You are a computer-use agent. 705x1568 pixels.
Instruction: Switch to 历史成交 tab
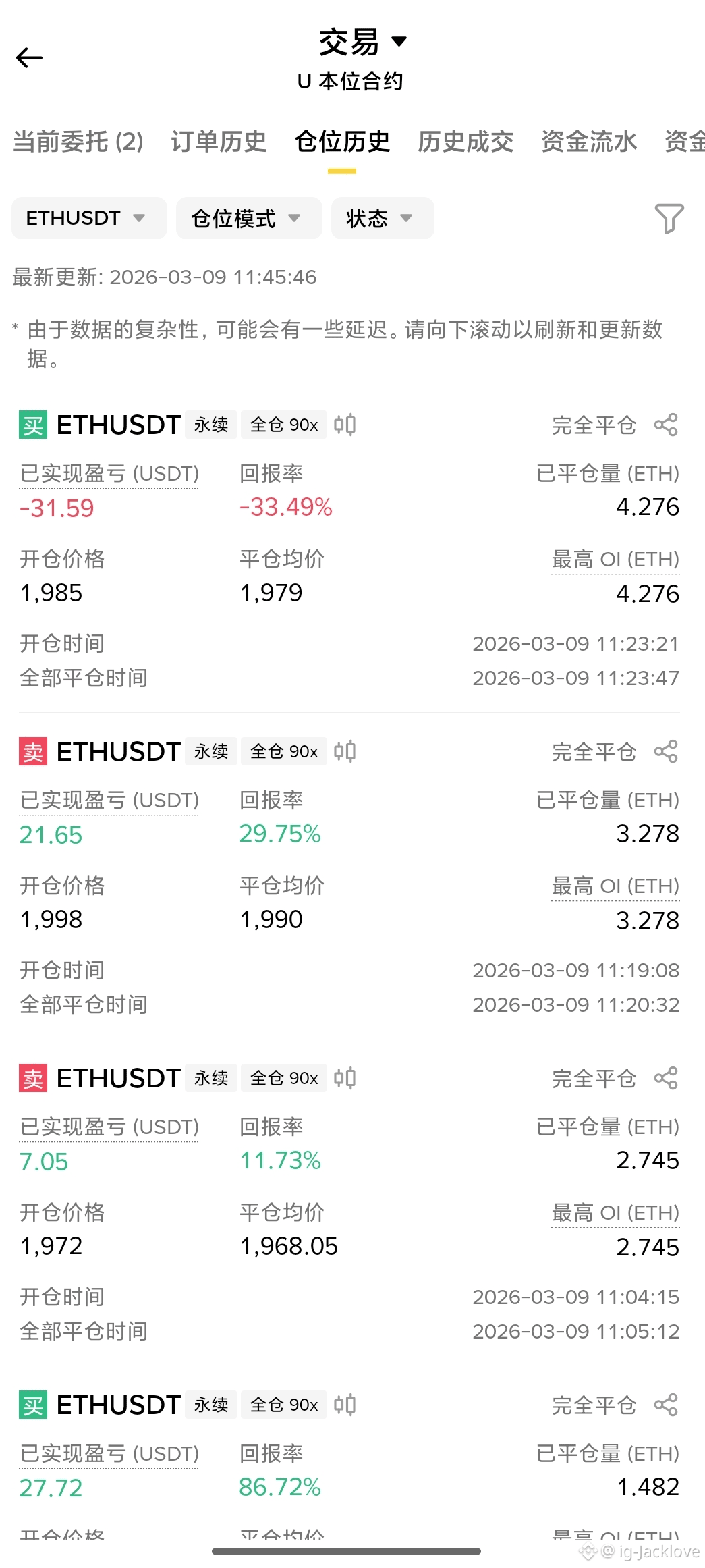coord(466,142)
